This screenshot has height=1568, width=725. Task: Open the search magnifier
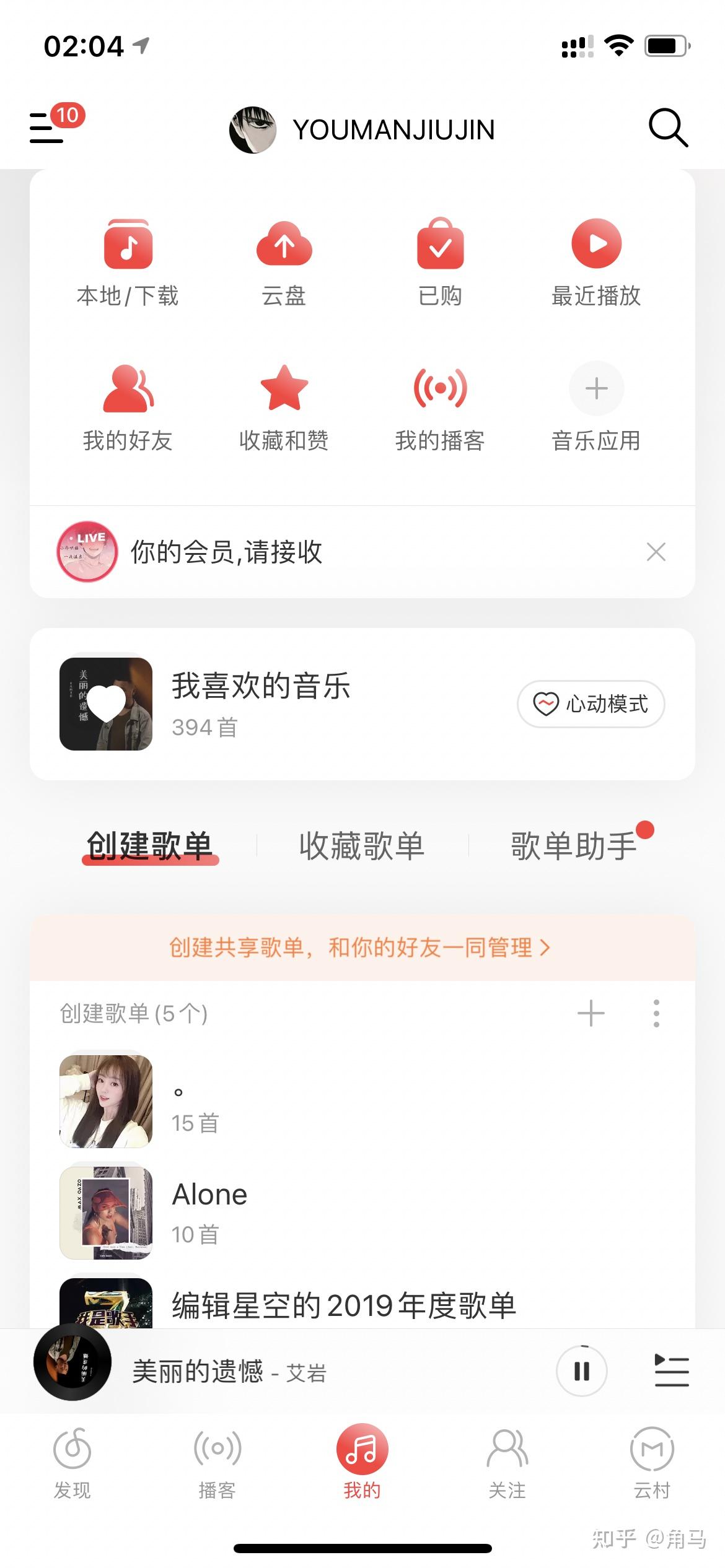point(667,128)
